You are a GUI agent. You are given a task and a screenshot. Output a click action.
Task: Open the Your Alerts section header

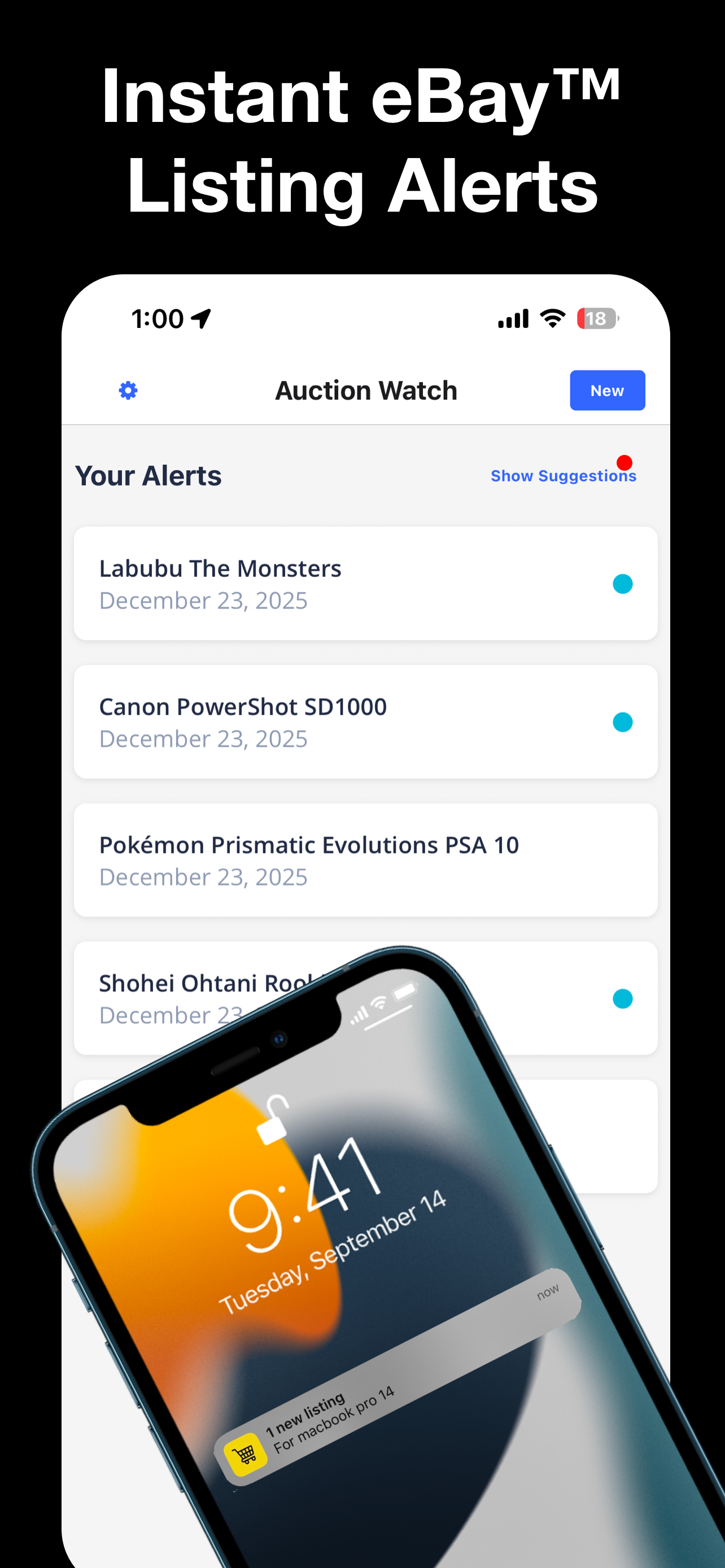pos(149,475)
